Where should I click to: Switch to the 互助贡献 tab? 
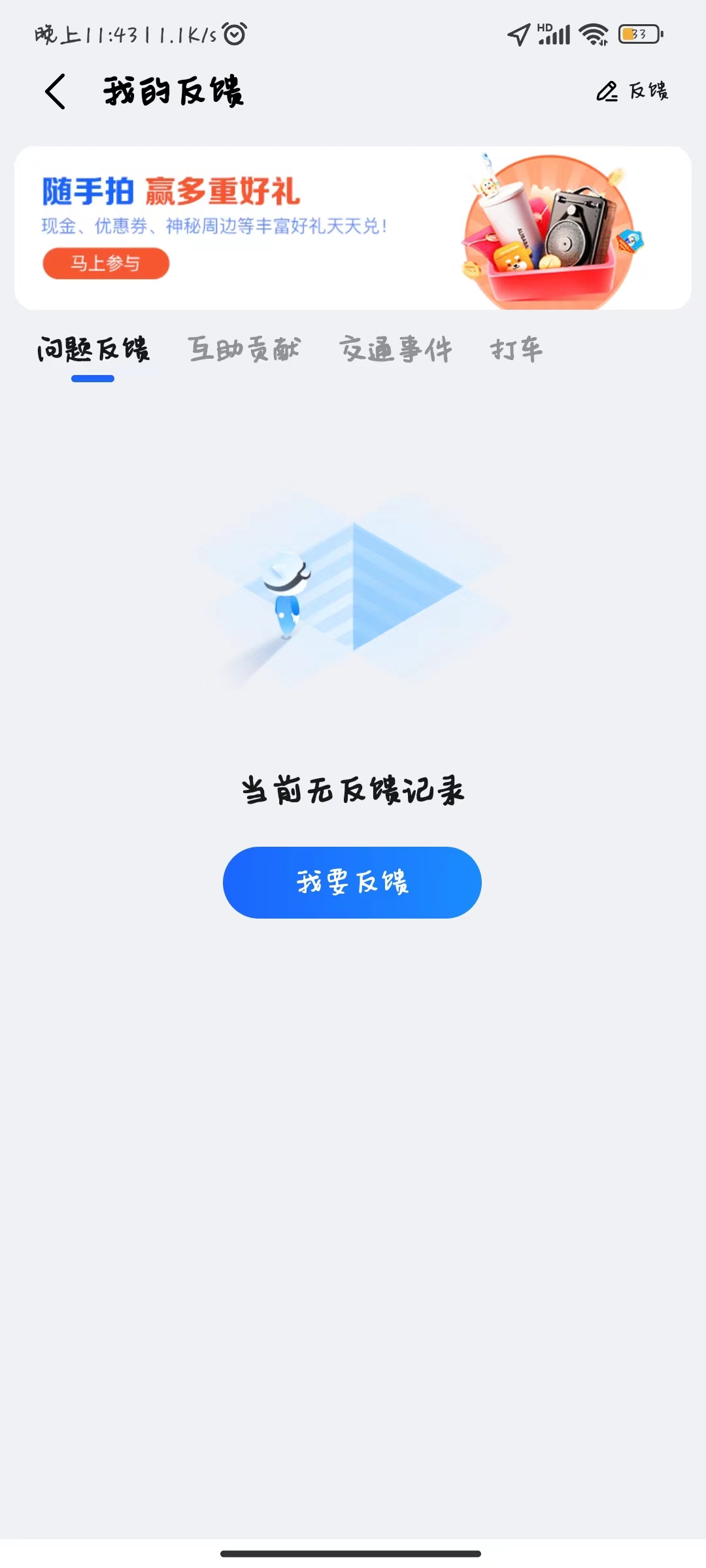[x=244, y=350]
